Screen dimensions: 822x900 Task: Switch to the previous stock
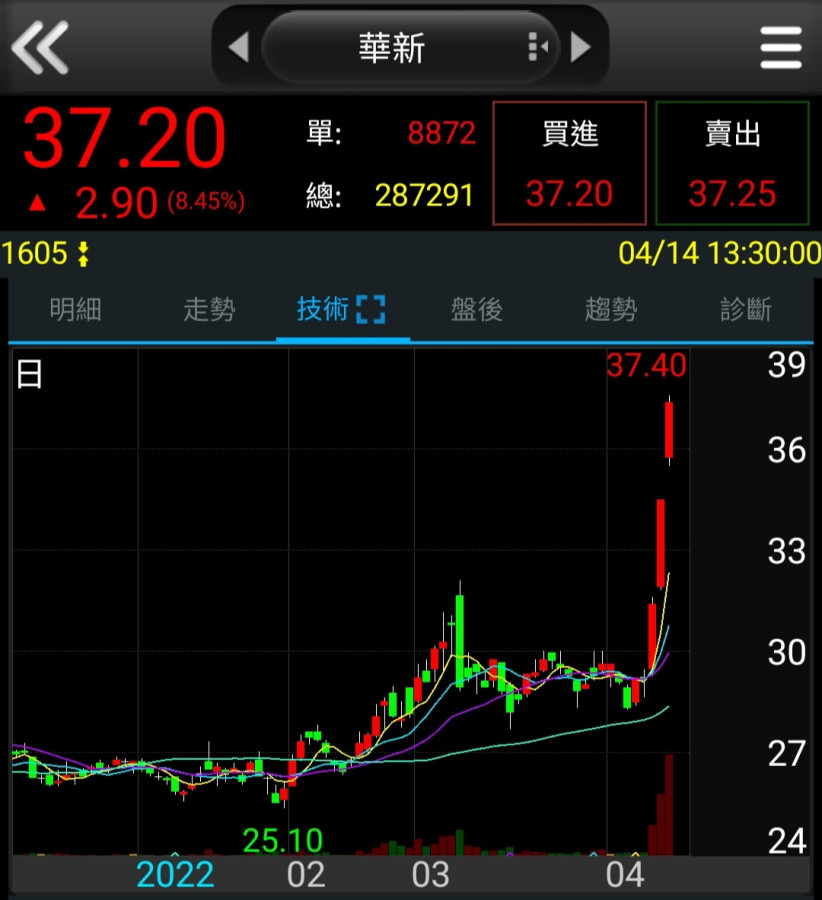(238, 47)
